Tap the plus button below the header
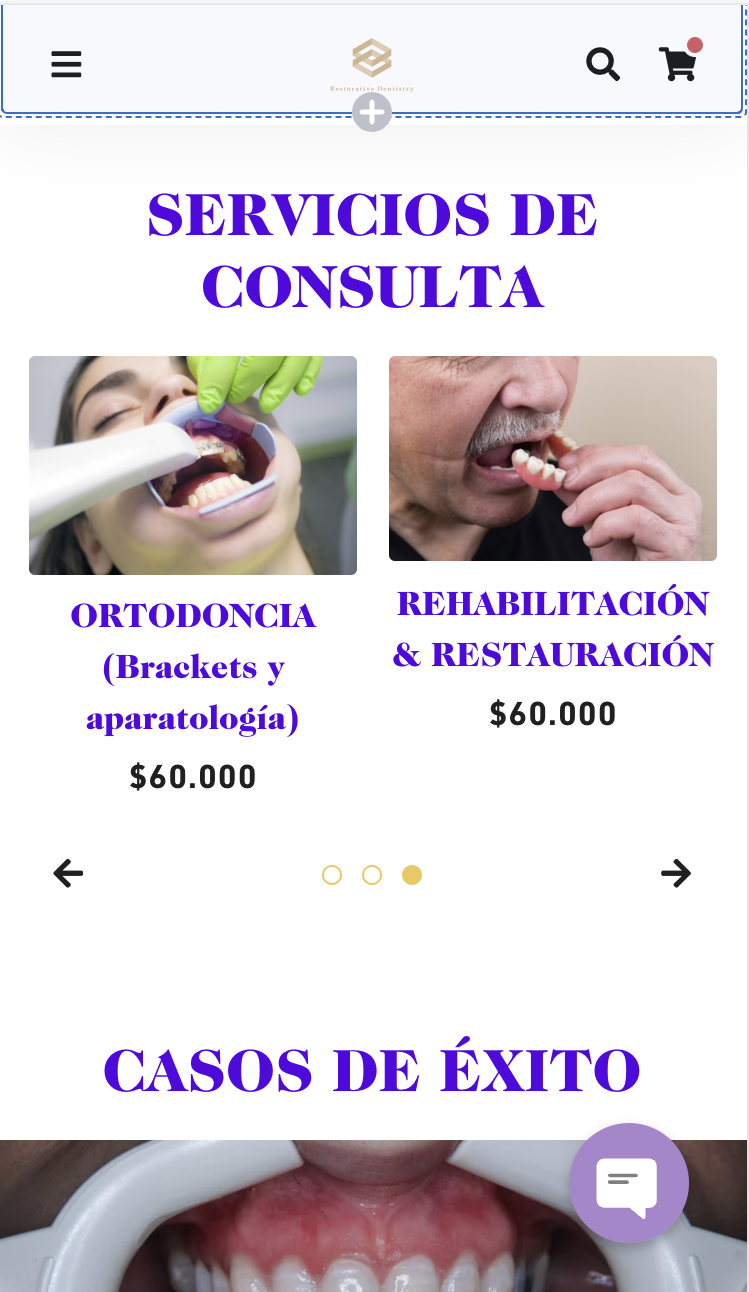This screenshot has width=749, height=1292. click(x=372, y=114)
